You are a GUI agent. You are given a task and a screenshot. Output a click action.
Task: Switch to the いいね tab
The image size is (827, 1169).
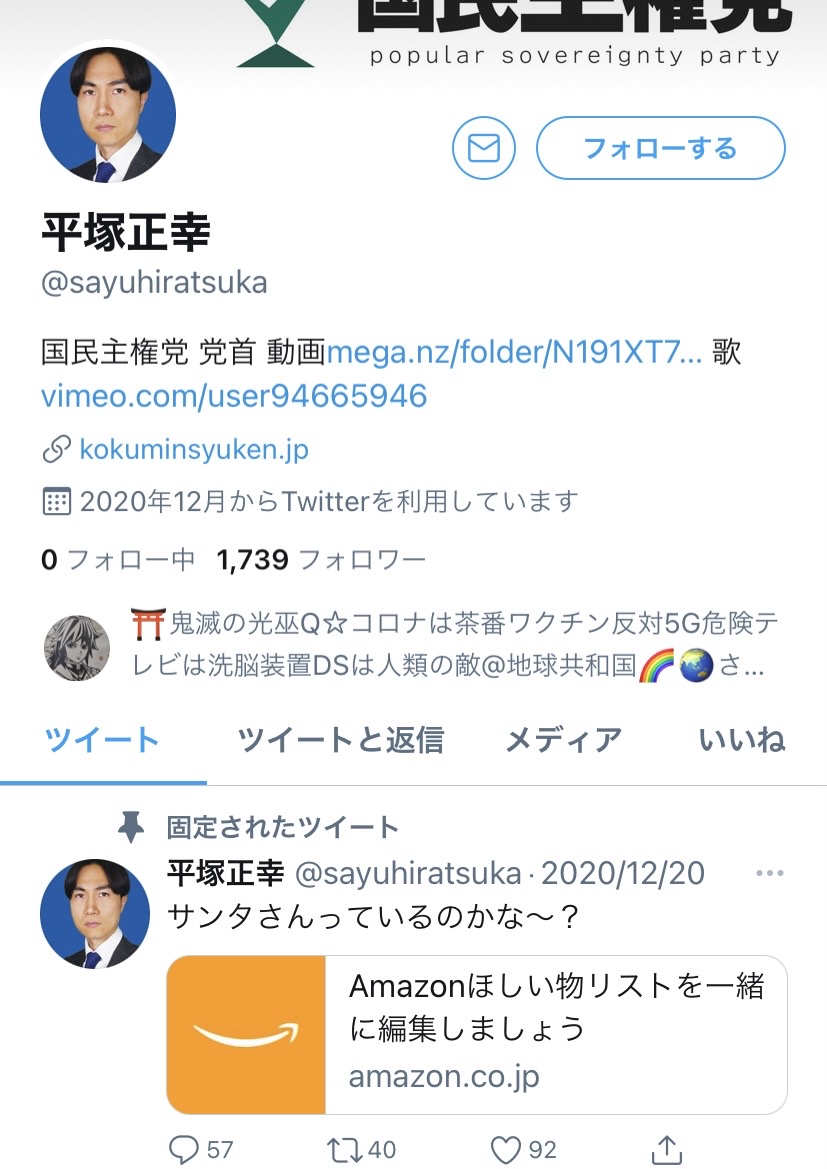click(x=741, y=741)
